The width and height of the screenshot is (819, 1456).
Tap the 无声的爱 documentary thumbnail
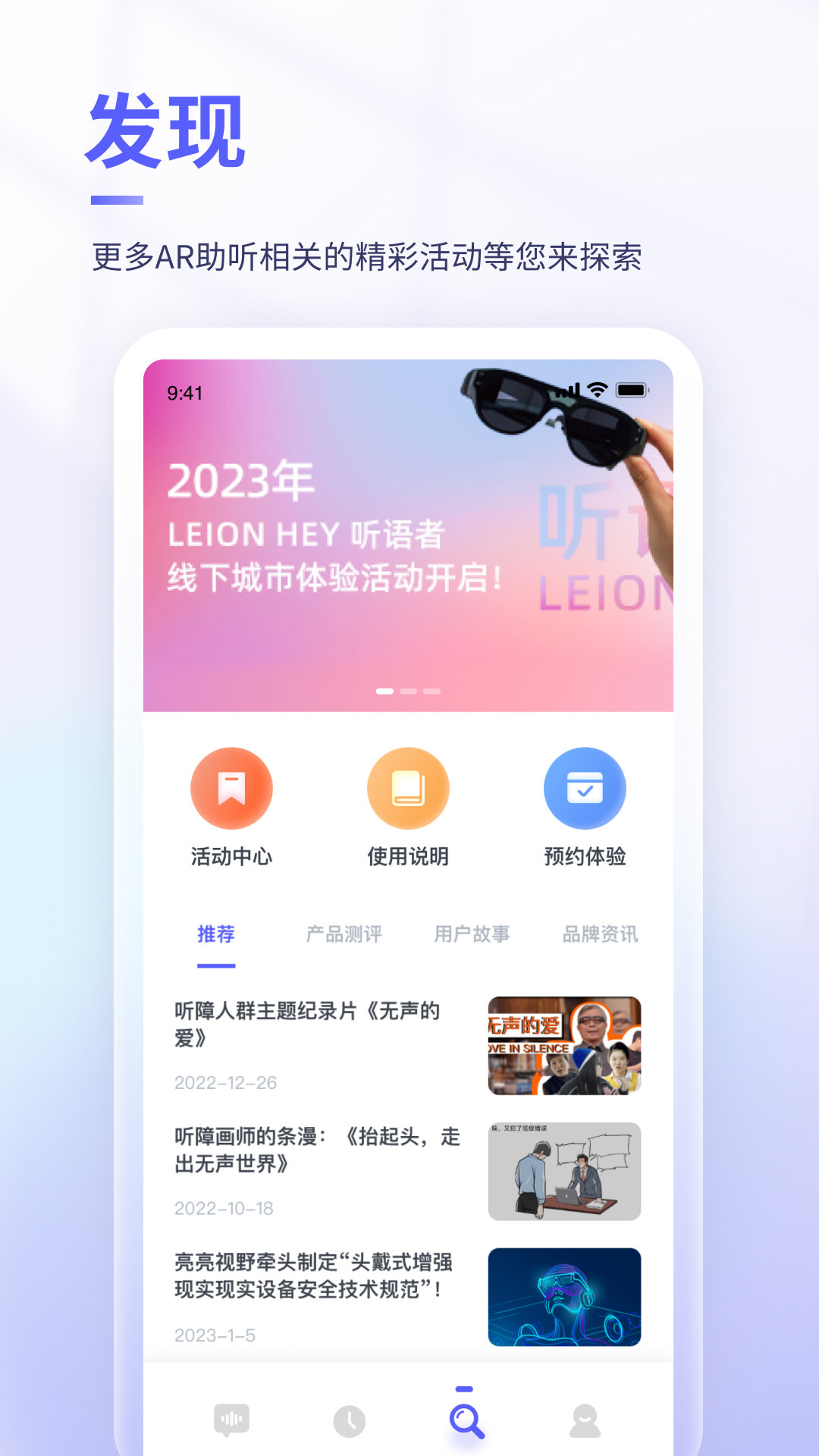(565, 1046)
